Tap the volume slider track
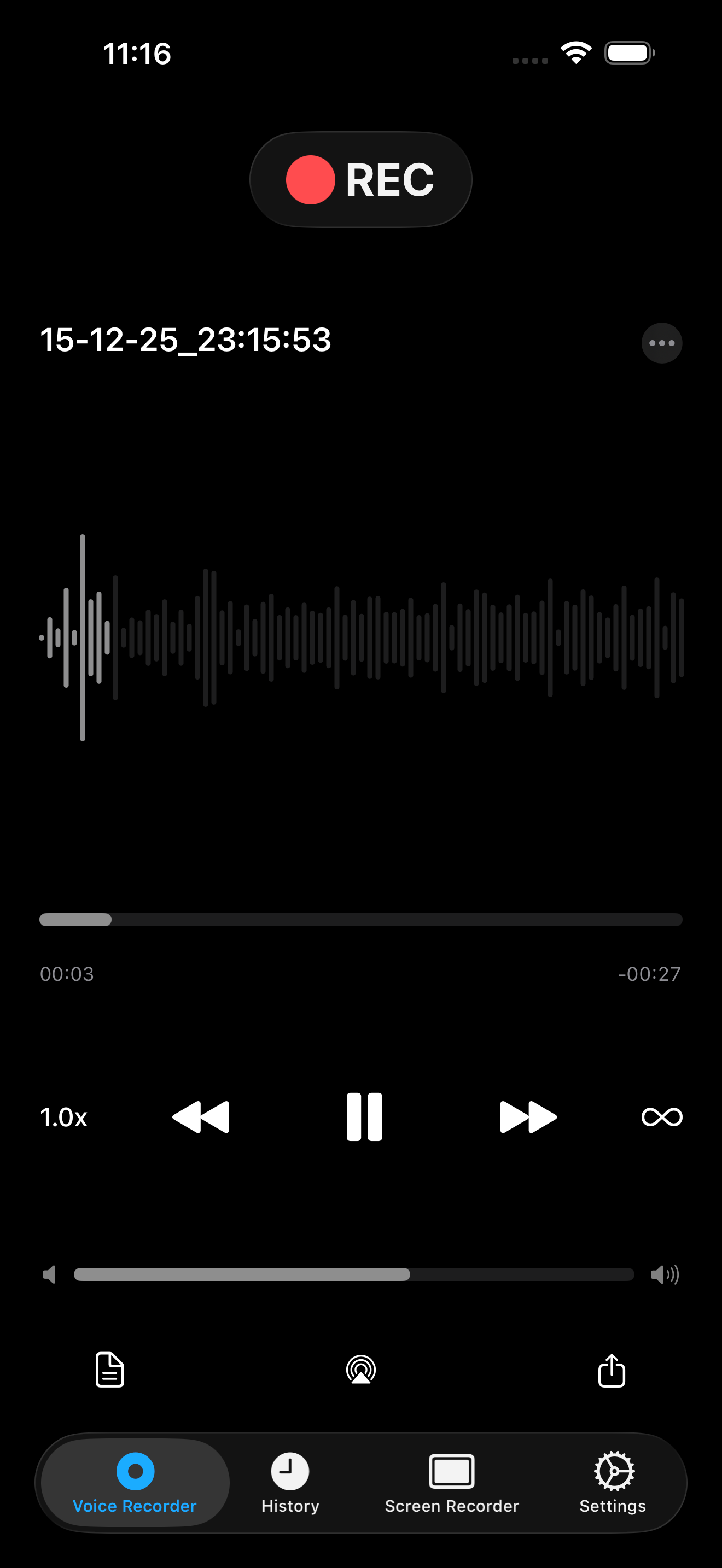This screenshot has height=1568, width=722. [x=354, y=1274]
